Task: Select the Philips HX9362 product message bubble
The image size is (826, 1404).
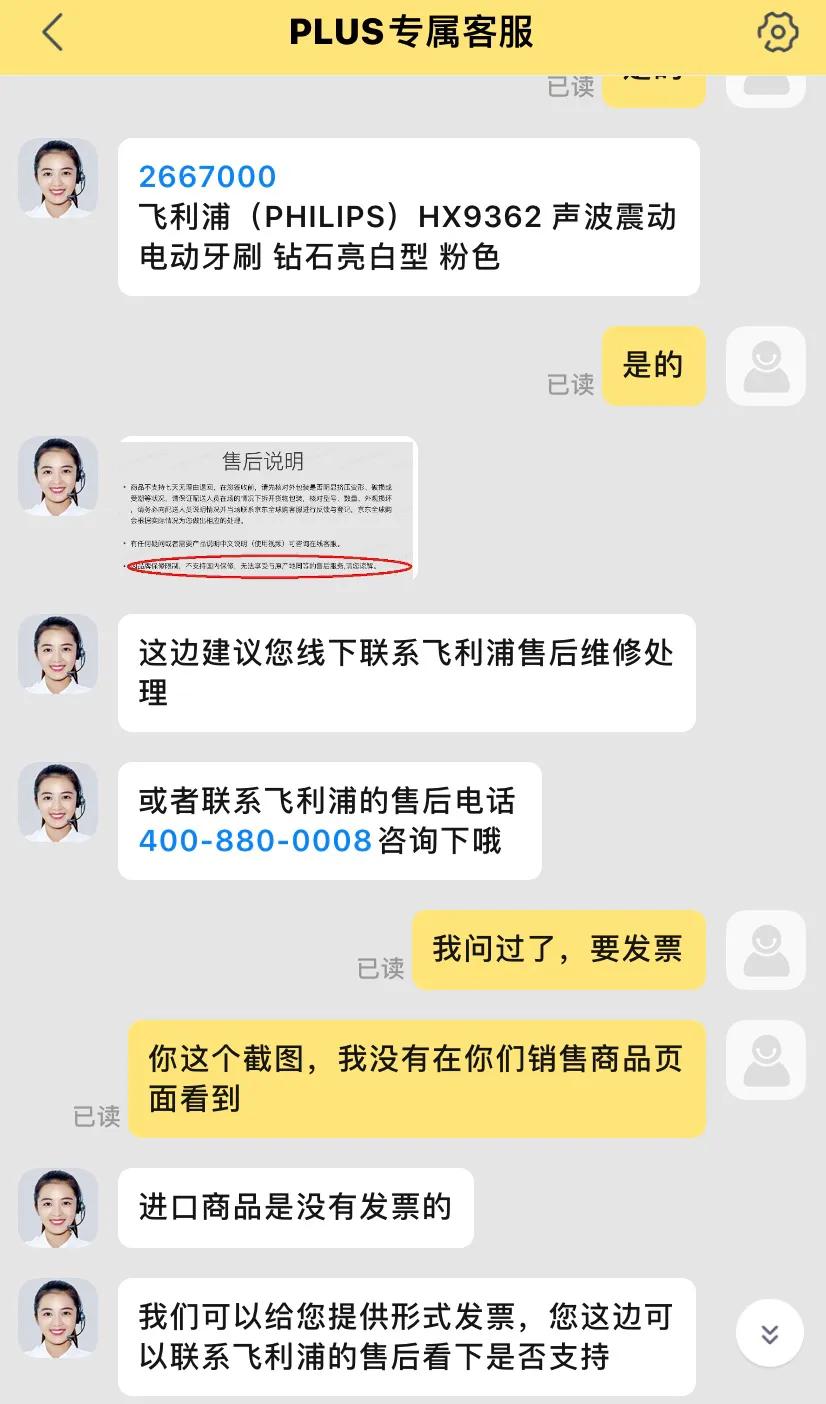Action: click(x=410, y=217)
